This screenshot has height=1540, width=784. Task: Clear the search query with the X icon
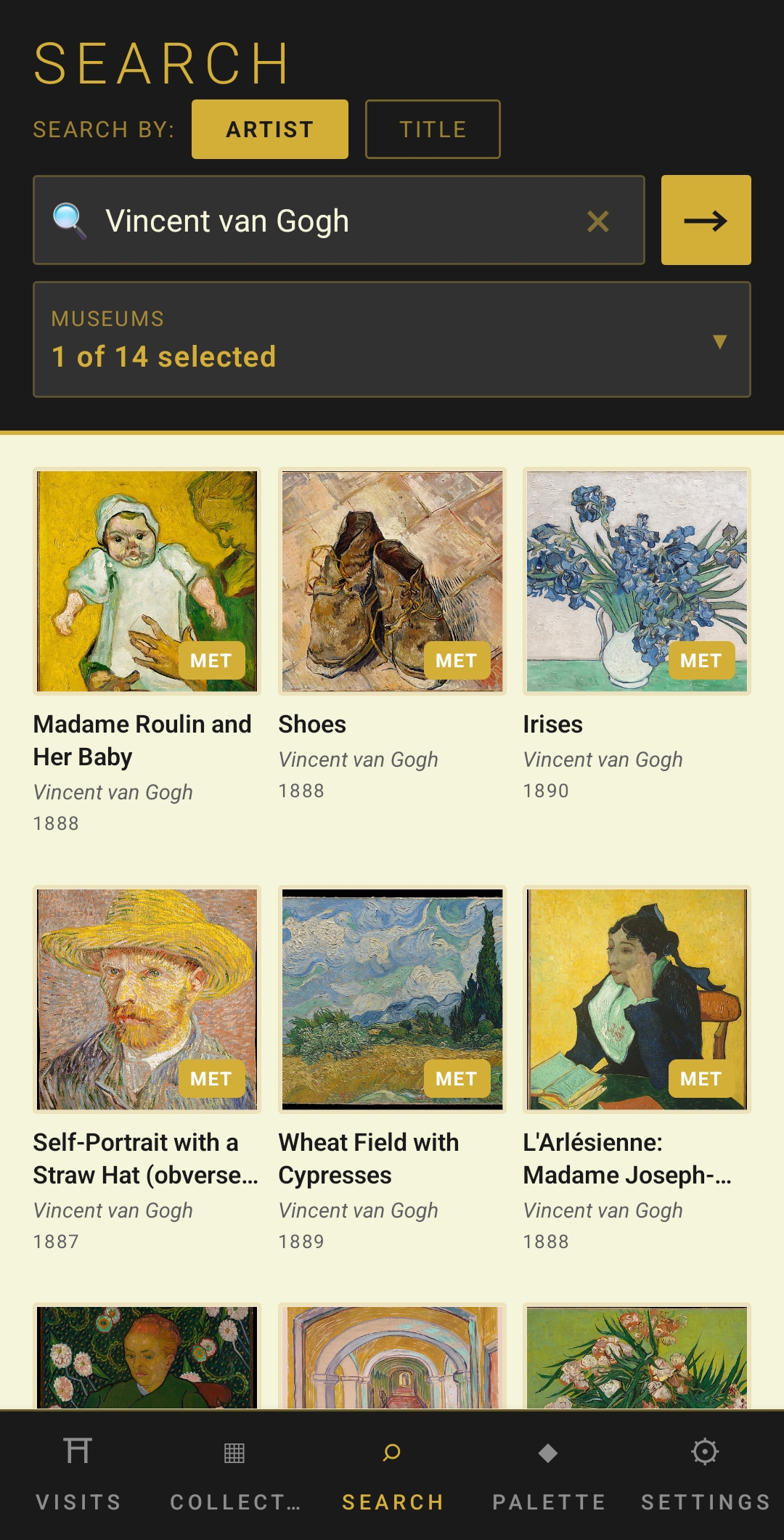pyautogui.click(x=597, y=221)
